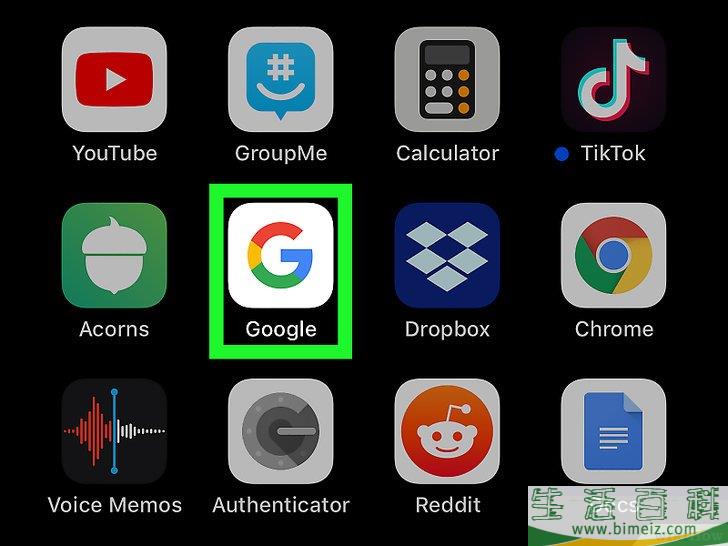Screen dimensions: 728x546
Task: Launch TikTok
Action: pyautogui.click(x=613, y=79)
